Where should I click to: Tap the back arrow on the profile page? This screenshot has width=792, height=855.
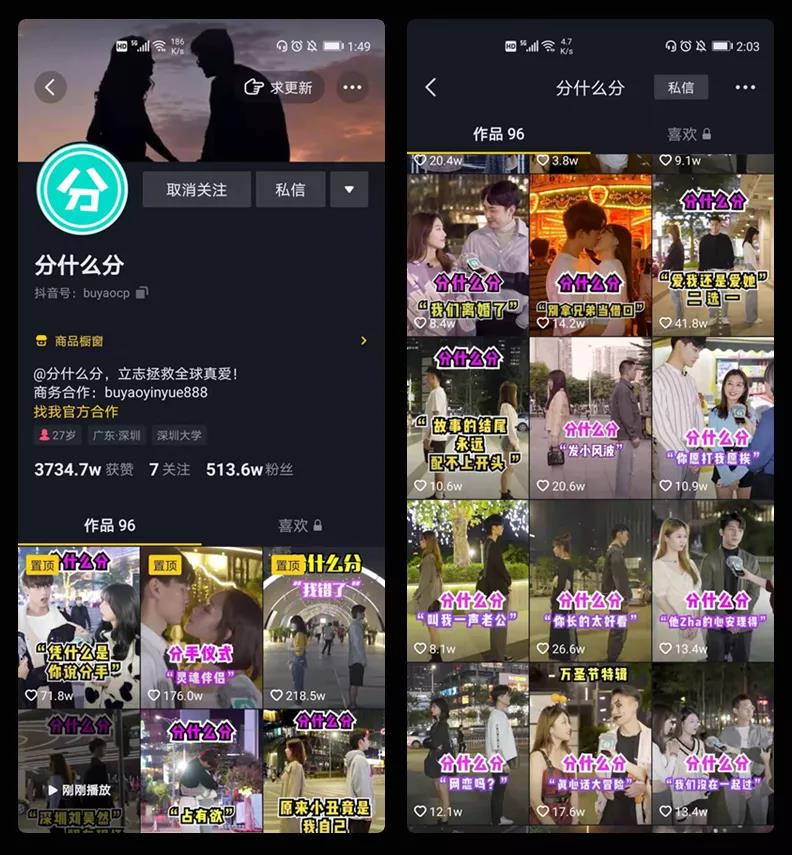click(x=50, y=87)
